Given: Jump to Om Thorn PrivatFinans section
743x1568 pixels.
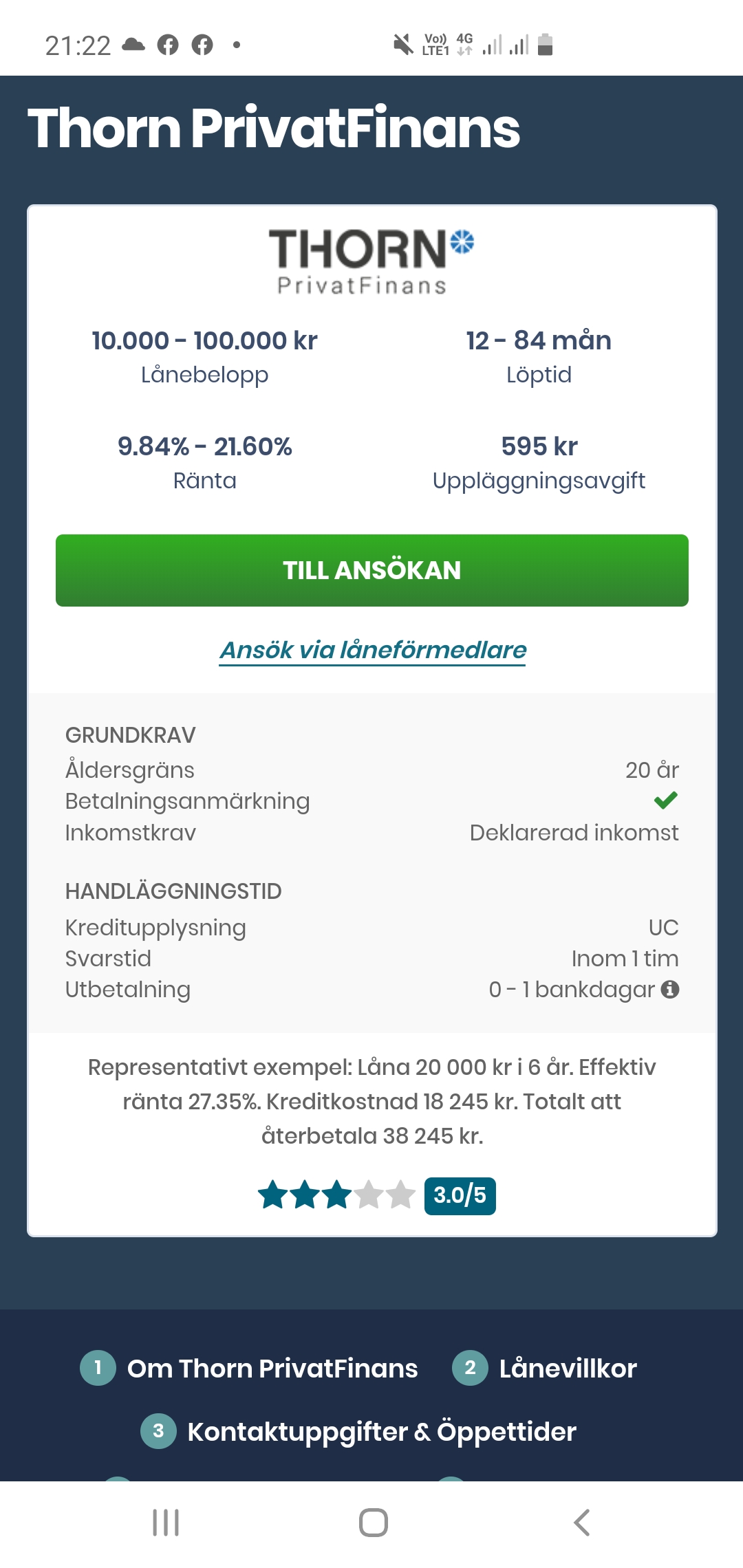Looking at the screenshot, I should pyautogui.click(x=272, y=1369).
